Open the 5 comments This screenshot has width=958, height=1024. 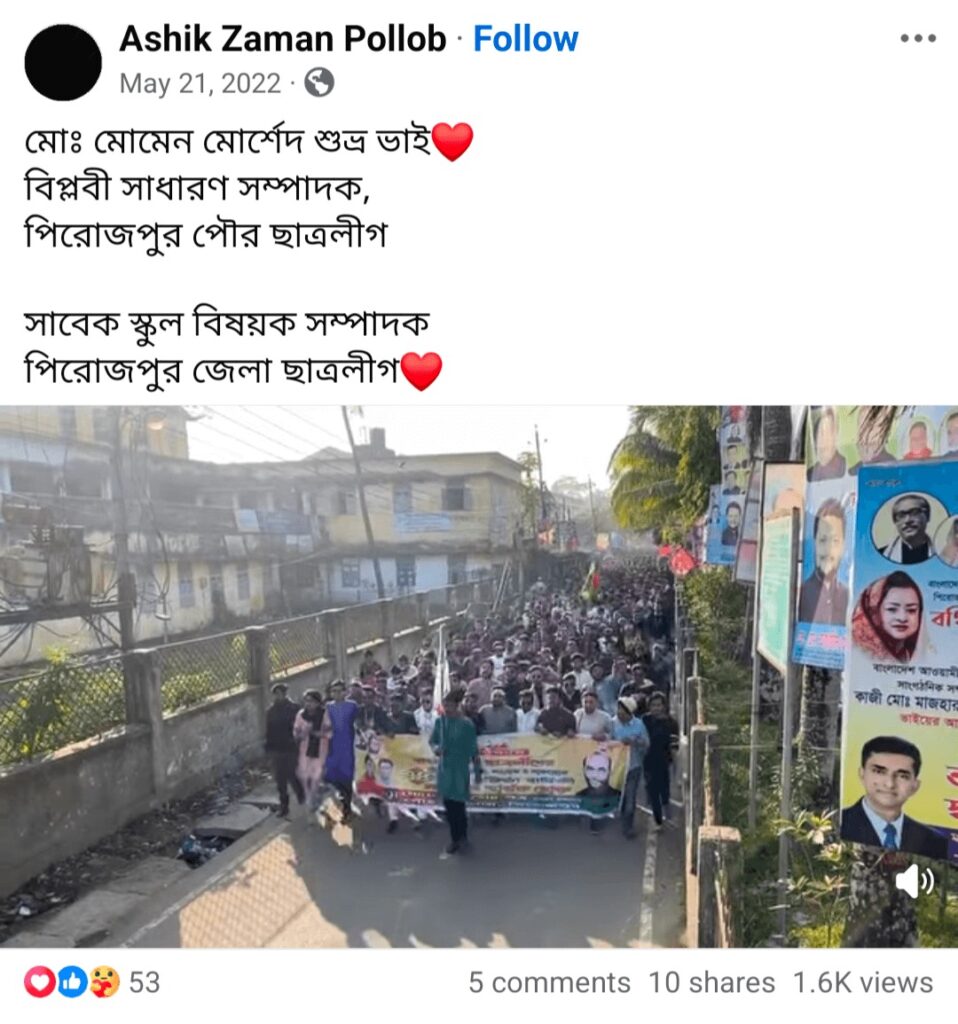(x=549, y=983)
